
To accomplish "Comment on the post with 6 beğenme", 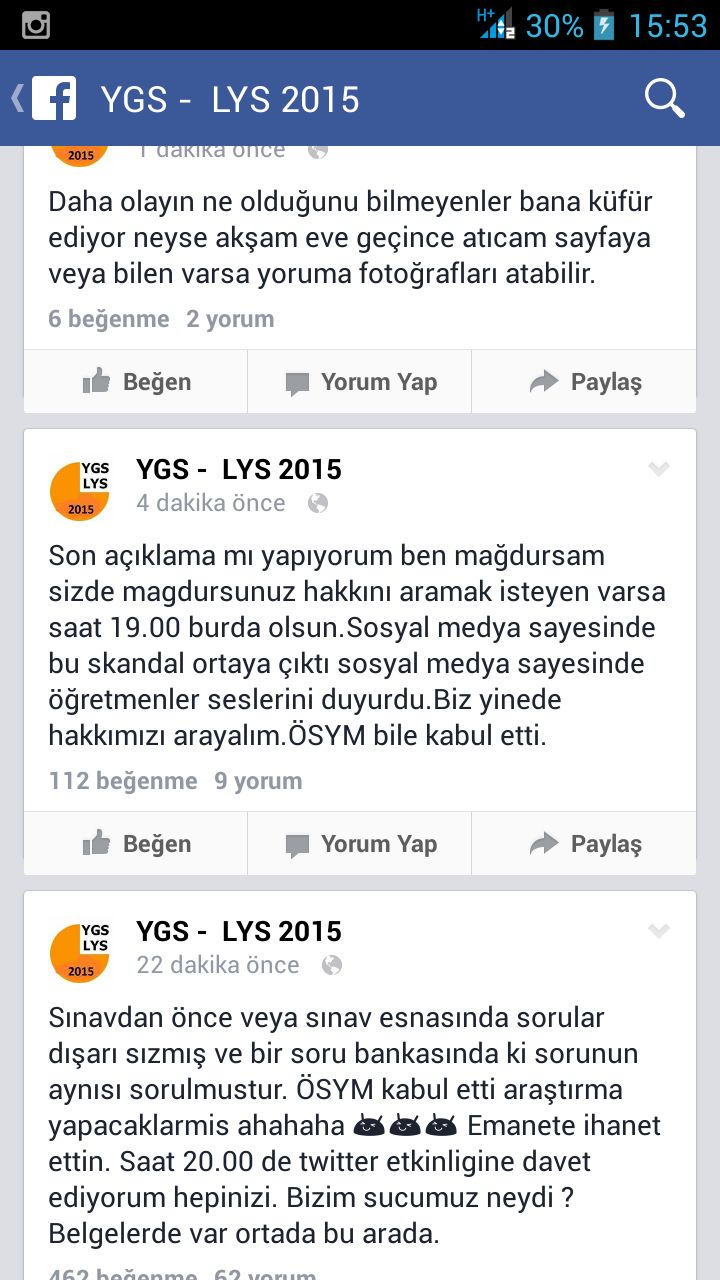I will tap(360, 382).
